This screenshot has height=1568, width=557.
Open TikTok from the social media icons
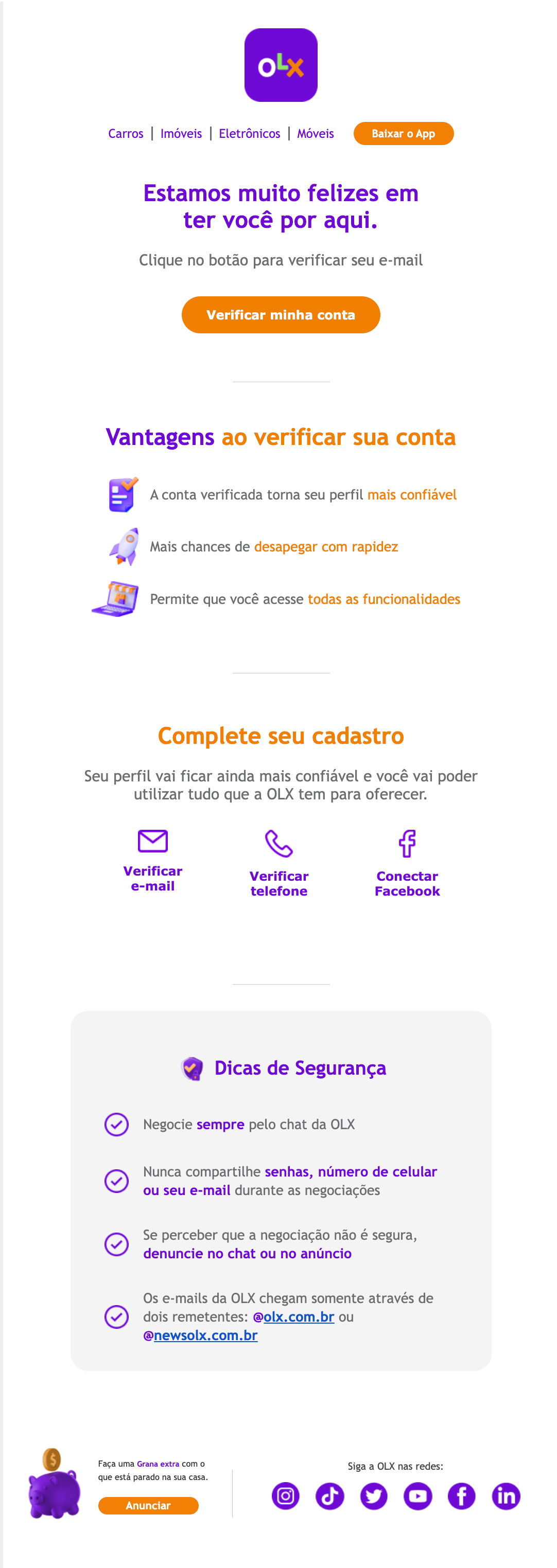pos(329,1496)
